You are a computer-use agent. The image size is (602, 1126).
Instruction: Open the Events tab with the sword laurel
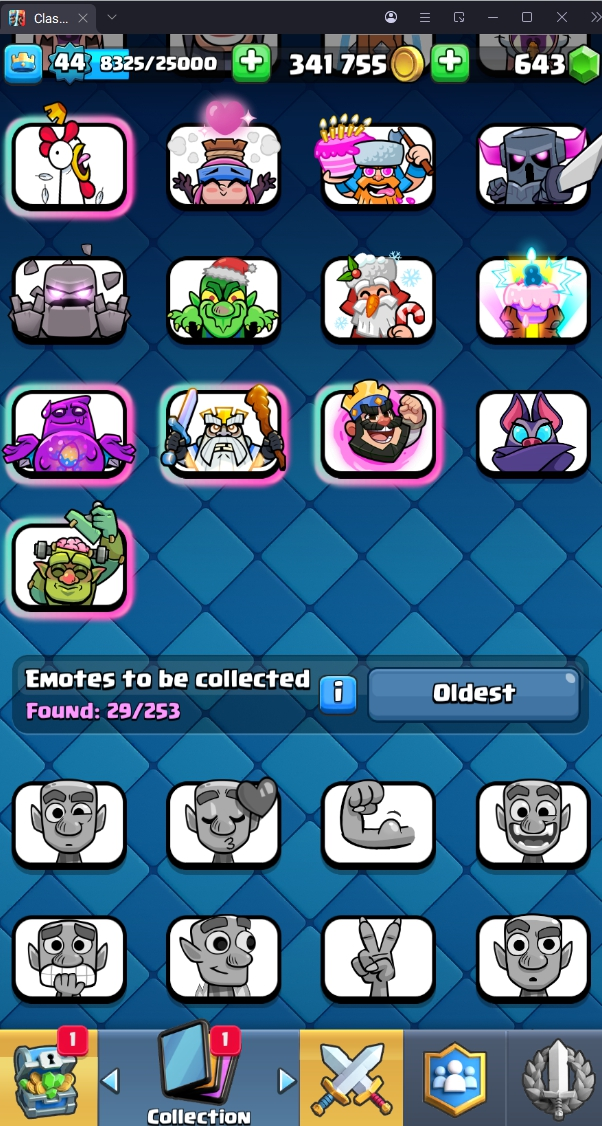[x=555, y=1078]
